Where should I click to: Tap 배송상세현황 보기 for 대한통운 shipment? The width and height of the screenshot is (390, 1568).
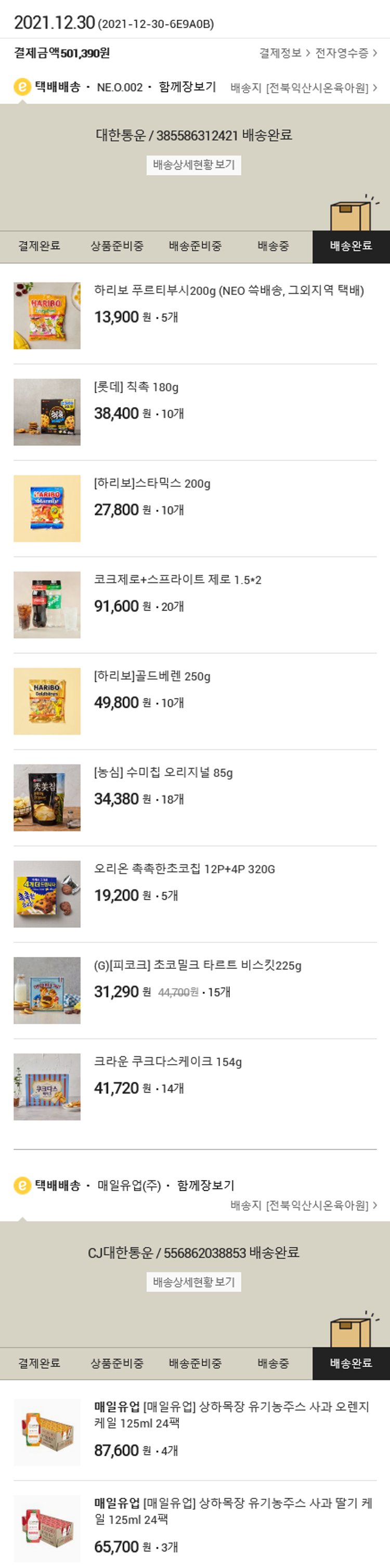tap(193, 165)
